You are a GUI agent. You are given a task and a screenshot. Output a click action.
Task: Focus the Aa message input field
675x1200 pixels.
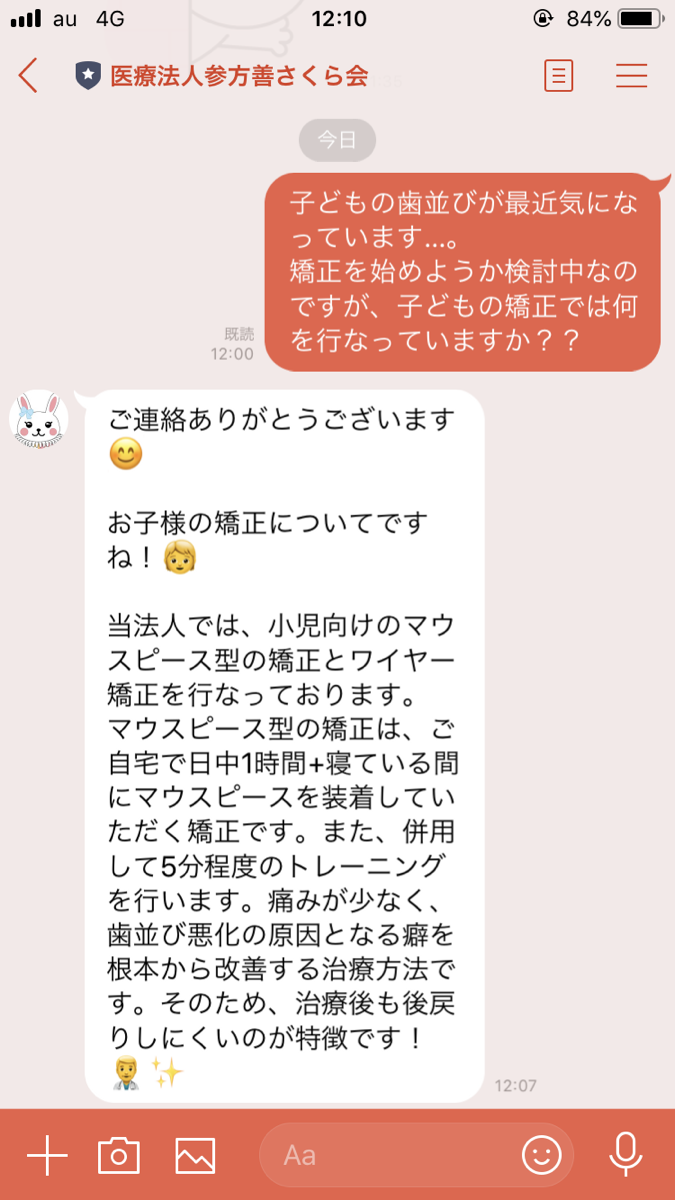(x=390, y=1155)
